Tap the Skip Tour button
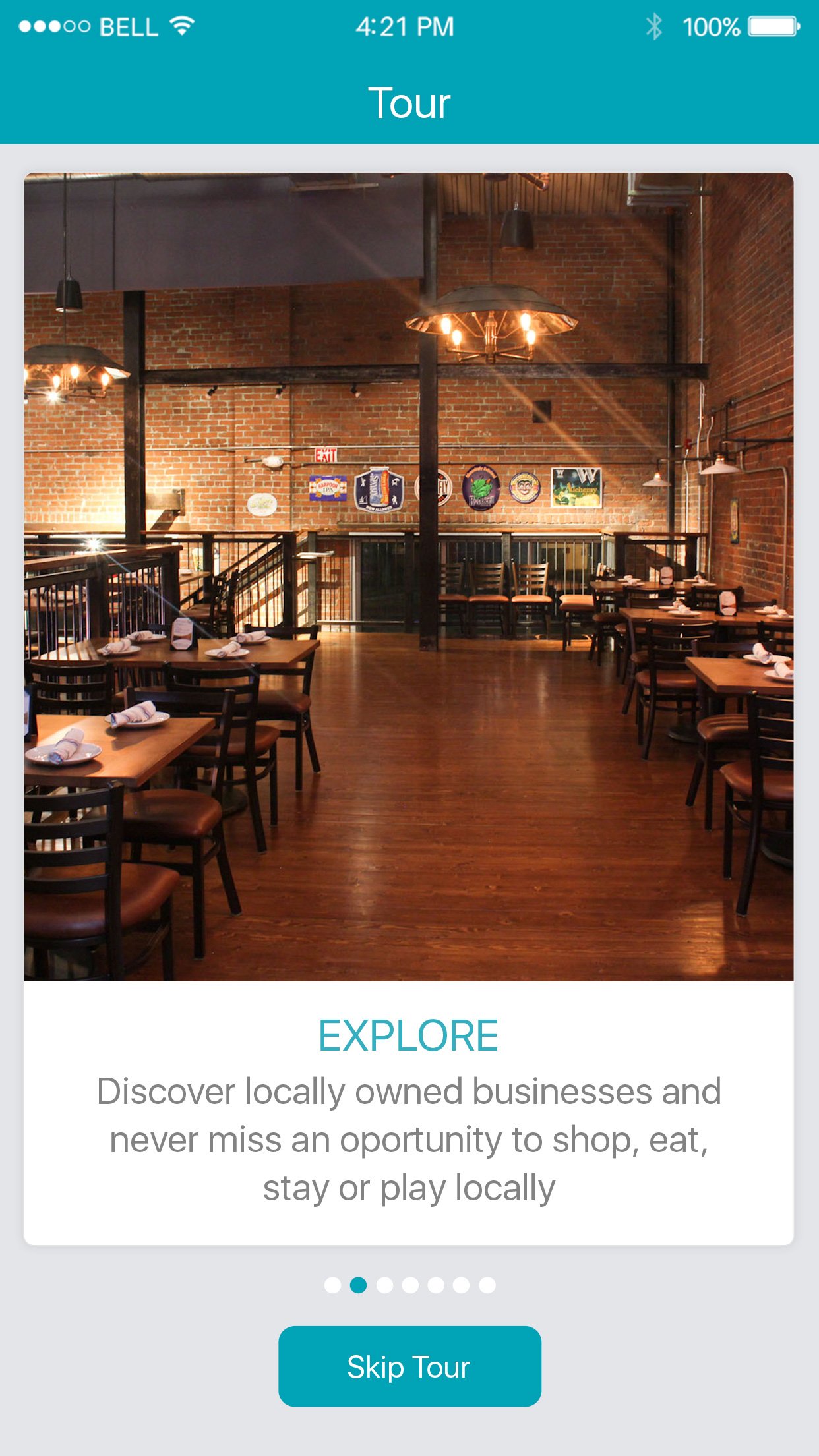819x1456 pixels. [409, 1366]
